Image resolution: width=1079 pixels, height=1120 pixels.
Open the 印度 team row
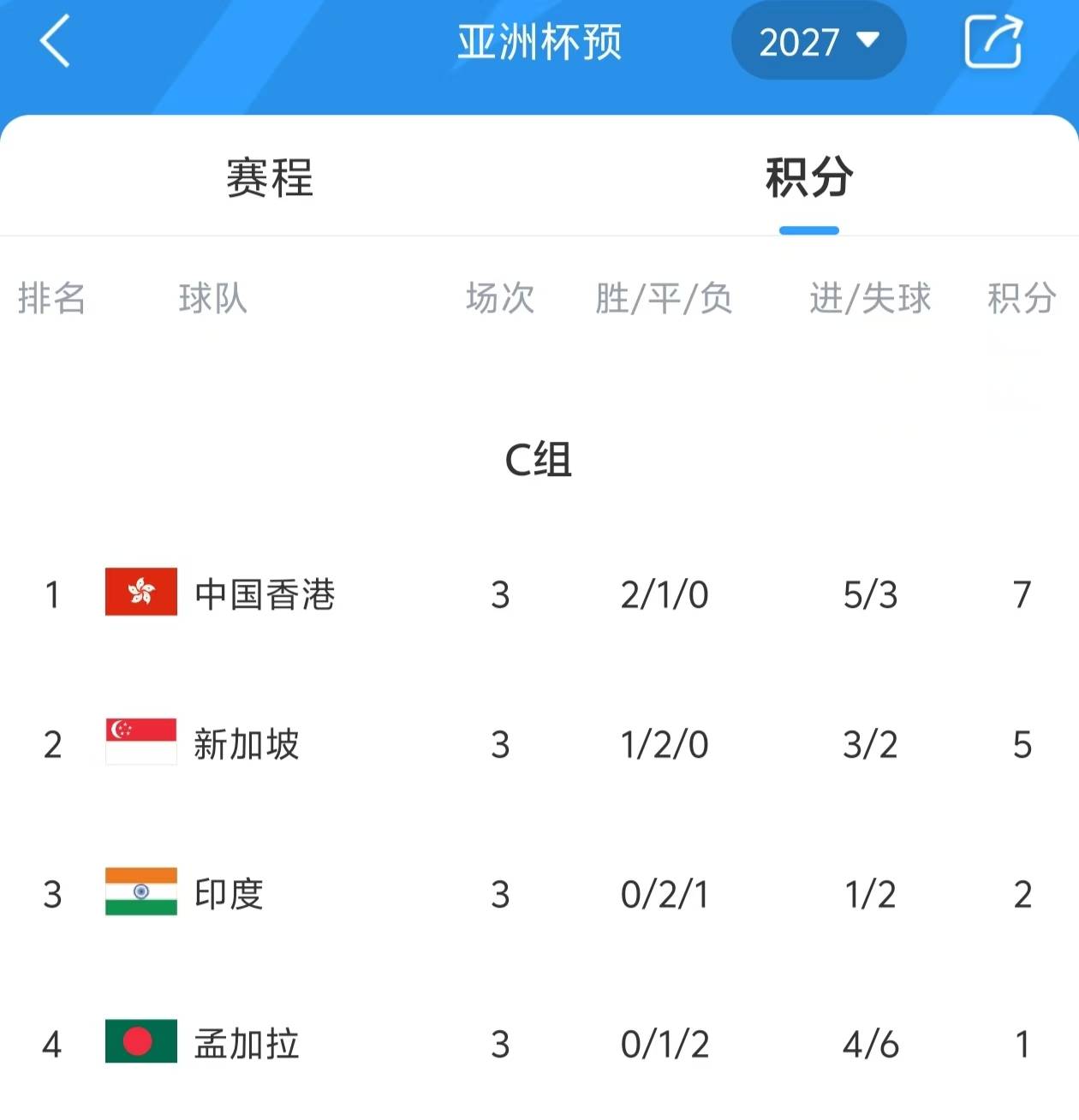click(229, 894)
